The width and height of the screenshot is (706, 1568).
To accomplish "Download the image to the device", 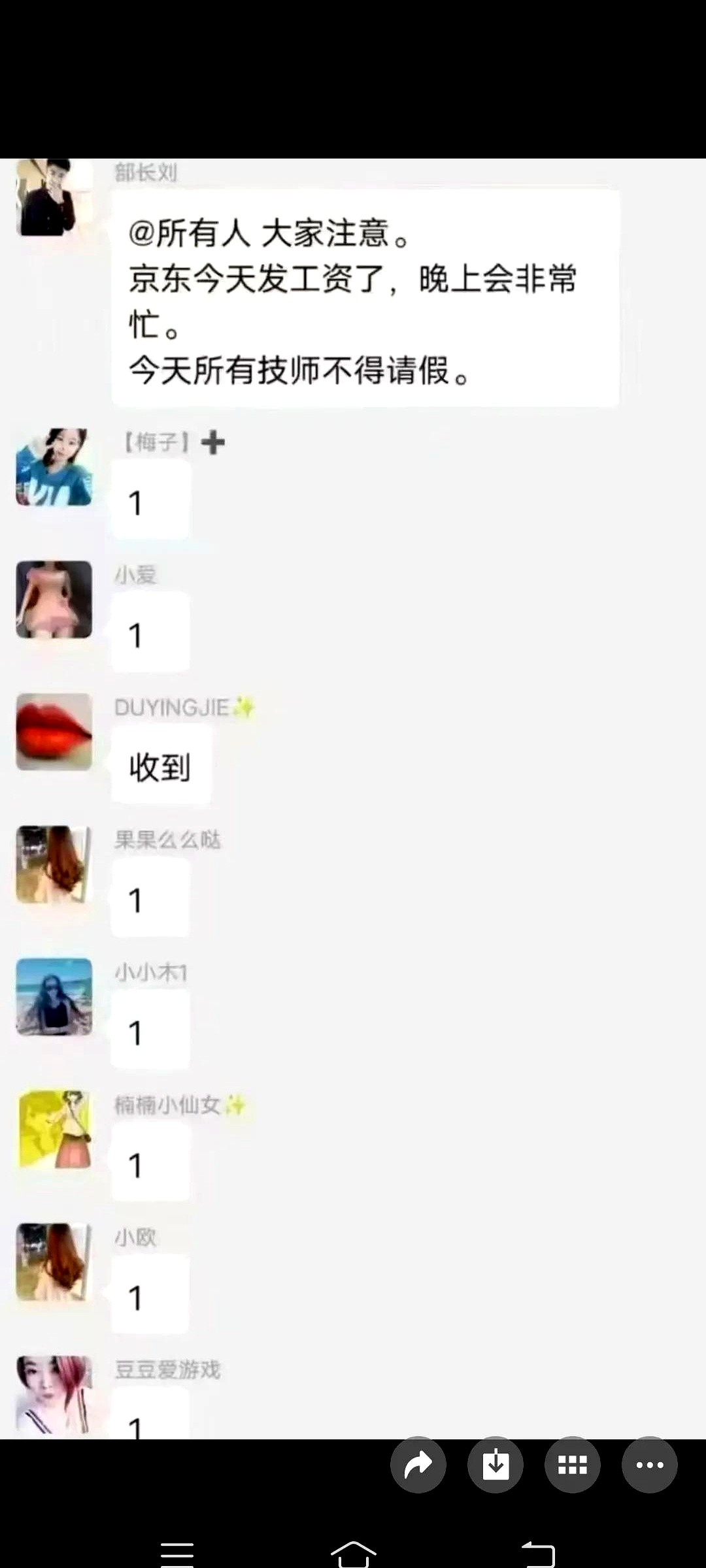I will tap(496, 1465).
